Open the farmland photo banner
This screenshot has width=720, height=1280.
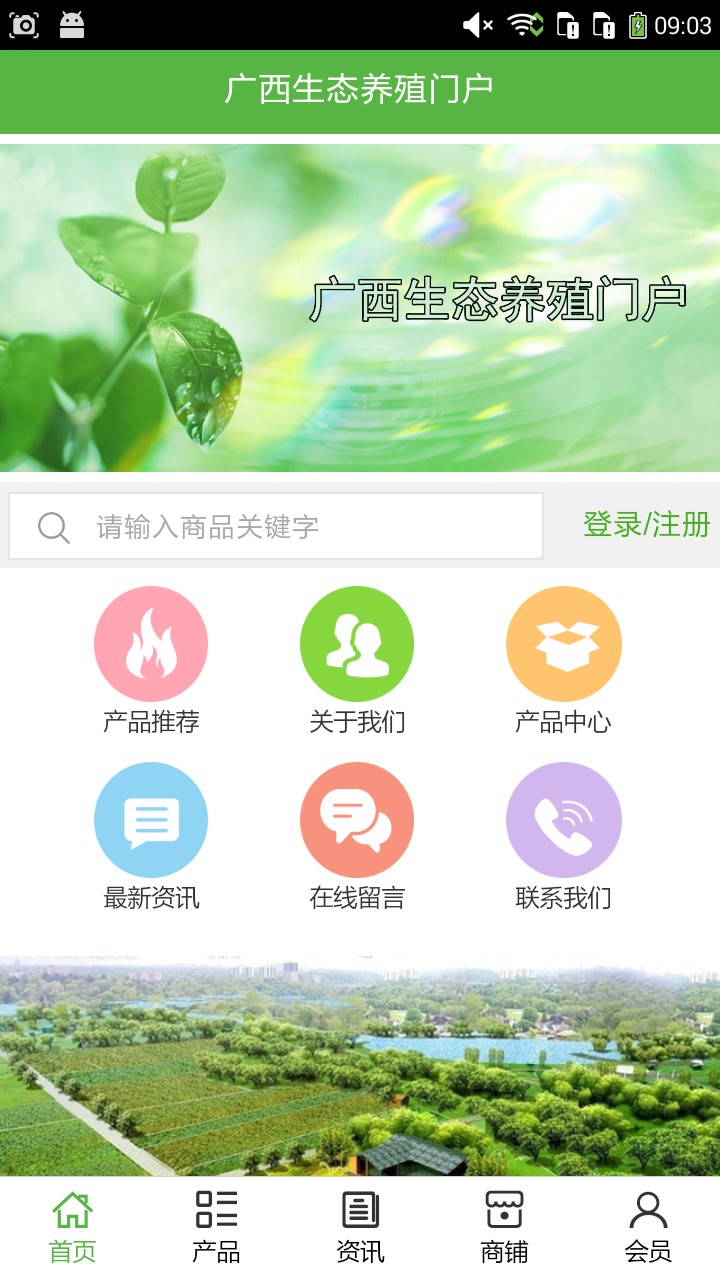[360, 1066]
